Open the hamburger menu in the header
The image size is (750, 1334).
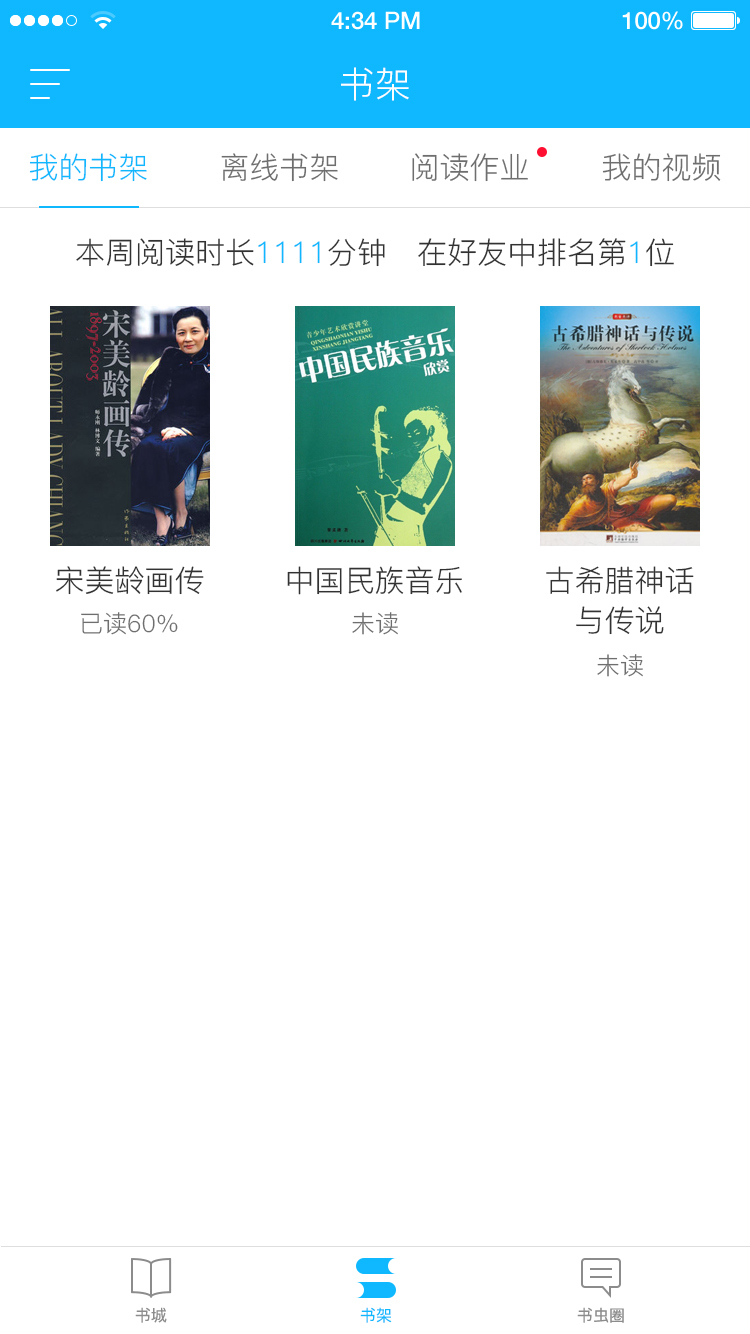[47, 86]
